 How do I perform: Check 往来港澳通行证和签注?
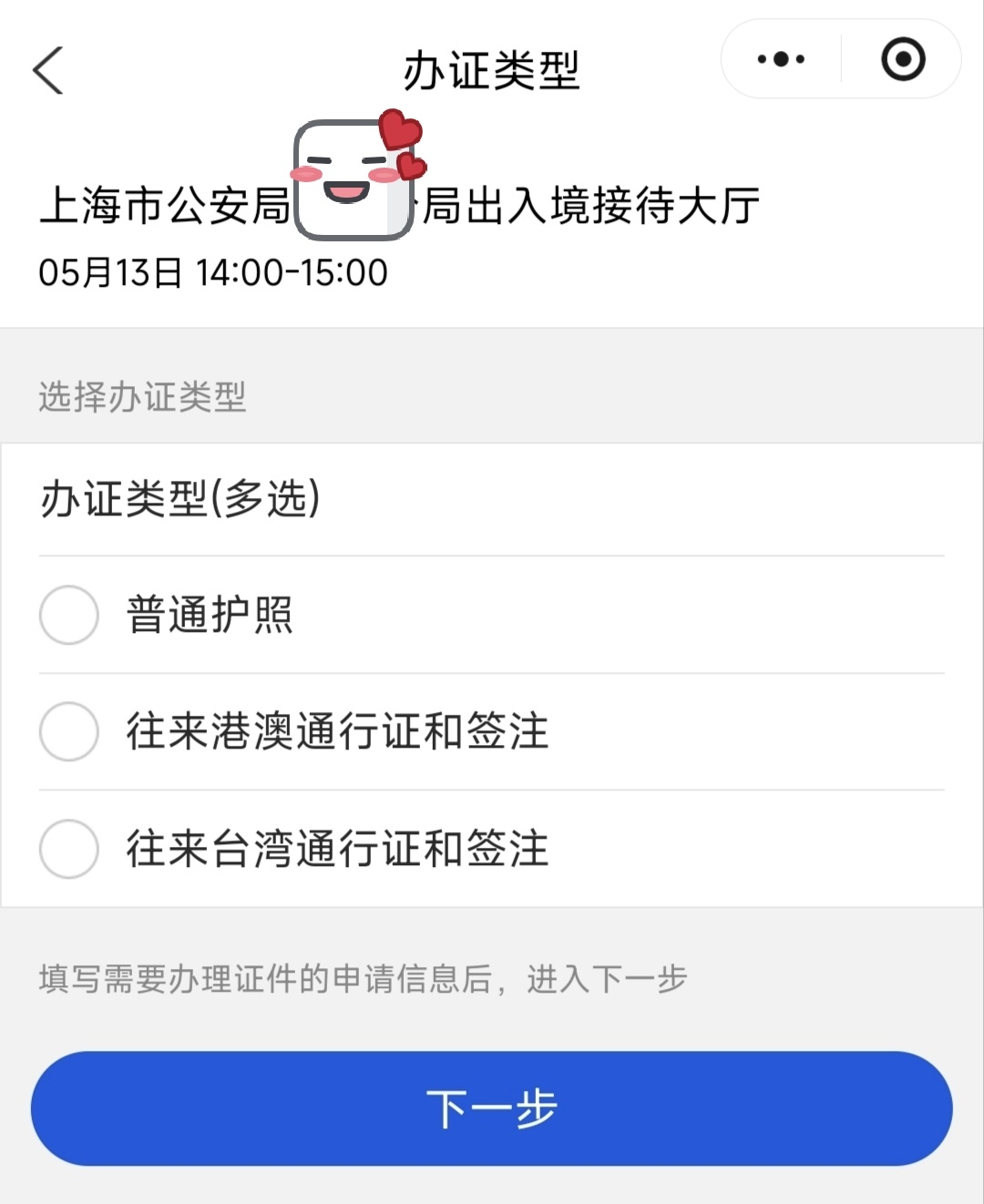69,731
